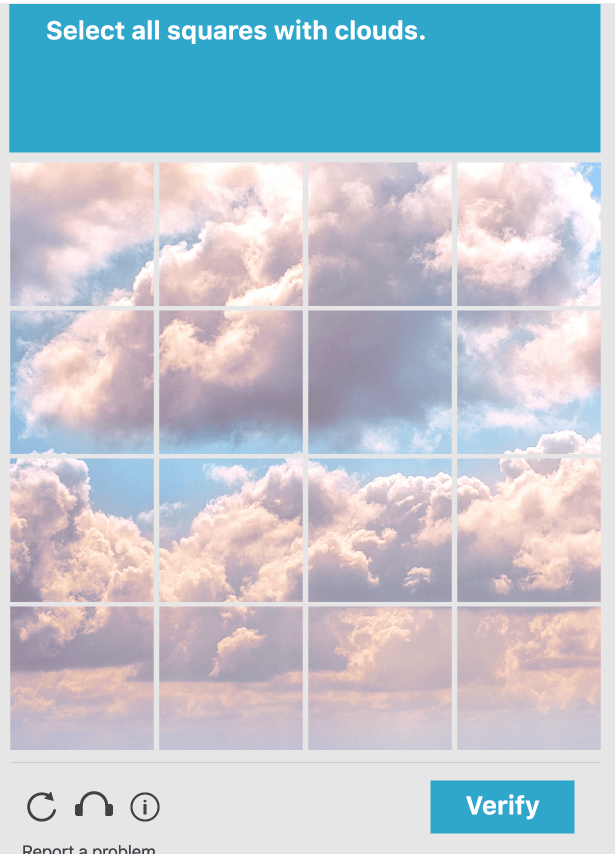Screen dimensions: 616x854
Task: Reload a new challenge with the refresh icon
Action: pyautogui.click(x=41, y=806)
